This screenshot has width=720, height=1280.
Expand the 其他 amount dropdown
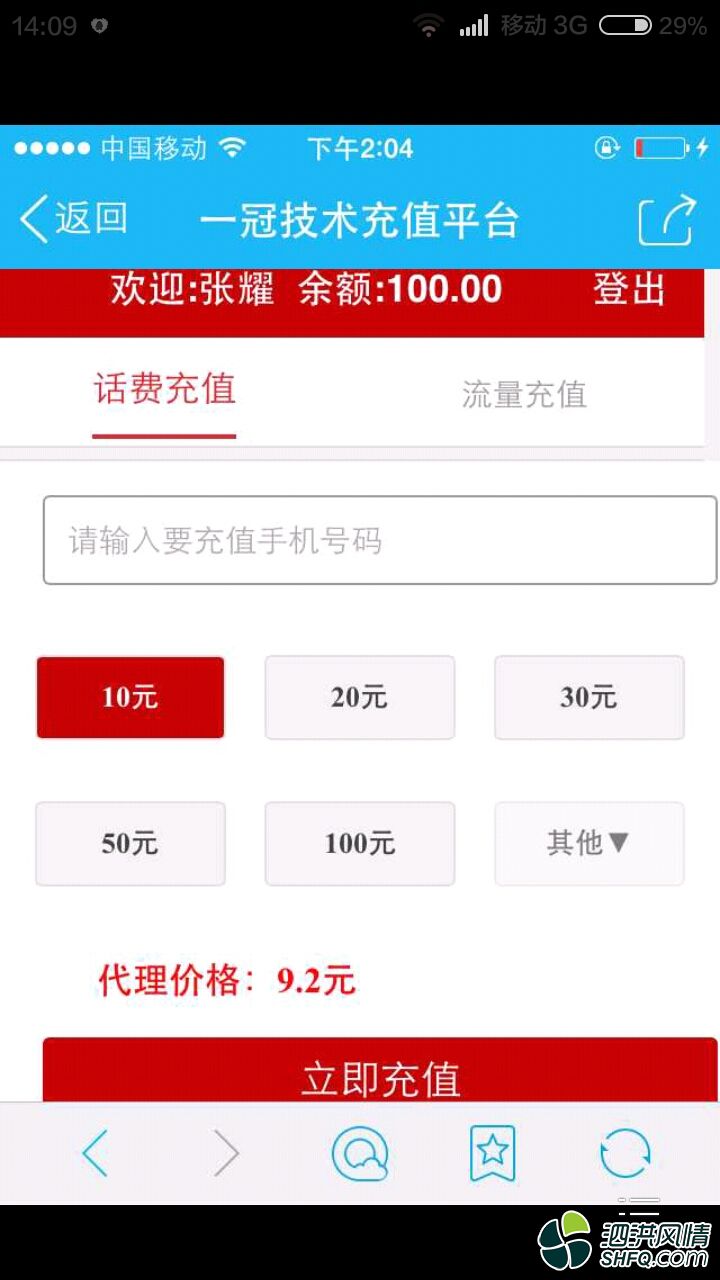589,843
